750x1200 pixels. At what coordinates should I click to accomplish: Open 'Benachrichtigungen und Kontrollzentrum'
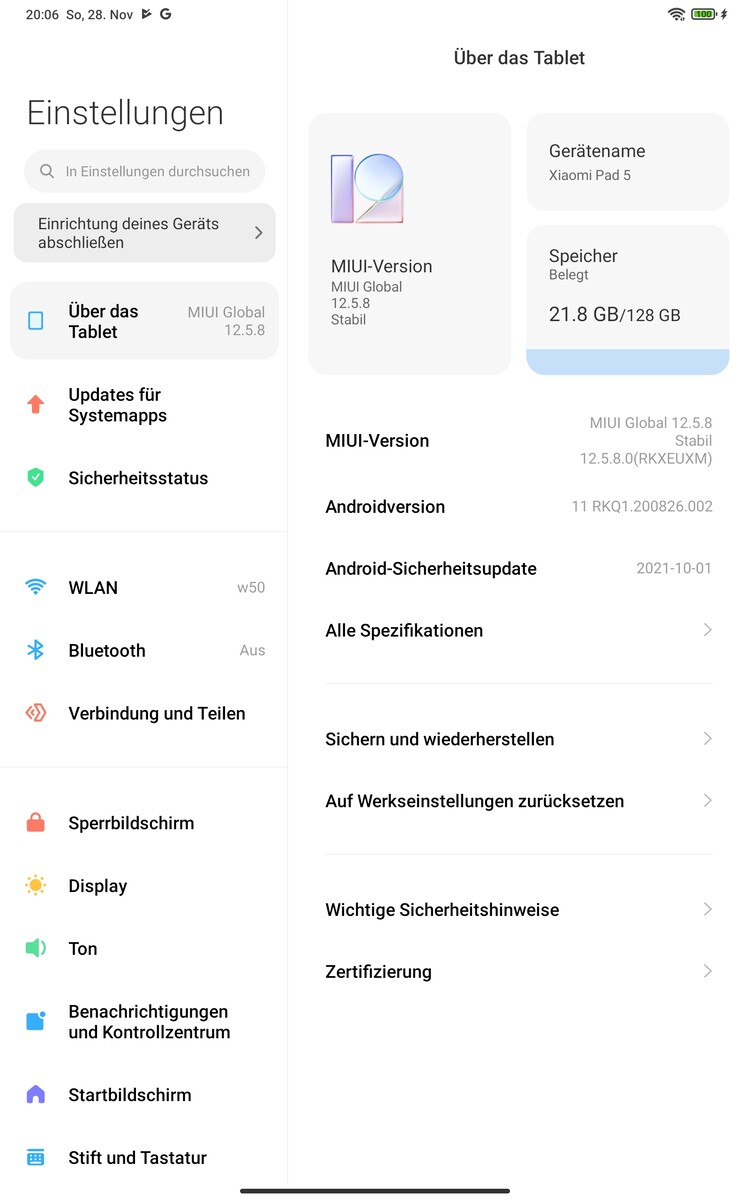[x=144, y=1022]
